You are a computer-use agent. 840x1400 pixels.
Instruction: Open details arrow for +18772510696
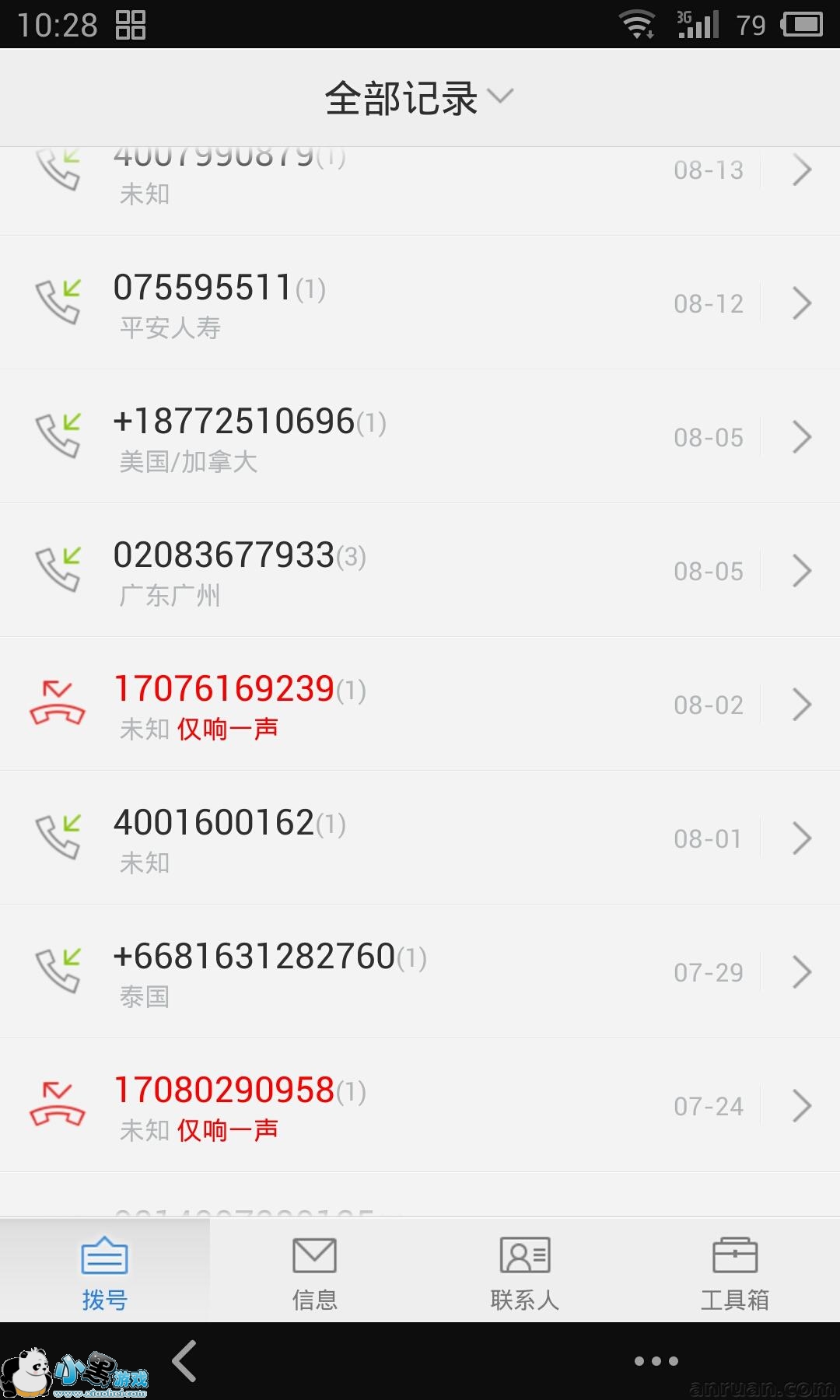802,437
